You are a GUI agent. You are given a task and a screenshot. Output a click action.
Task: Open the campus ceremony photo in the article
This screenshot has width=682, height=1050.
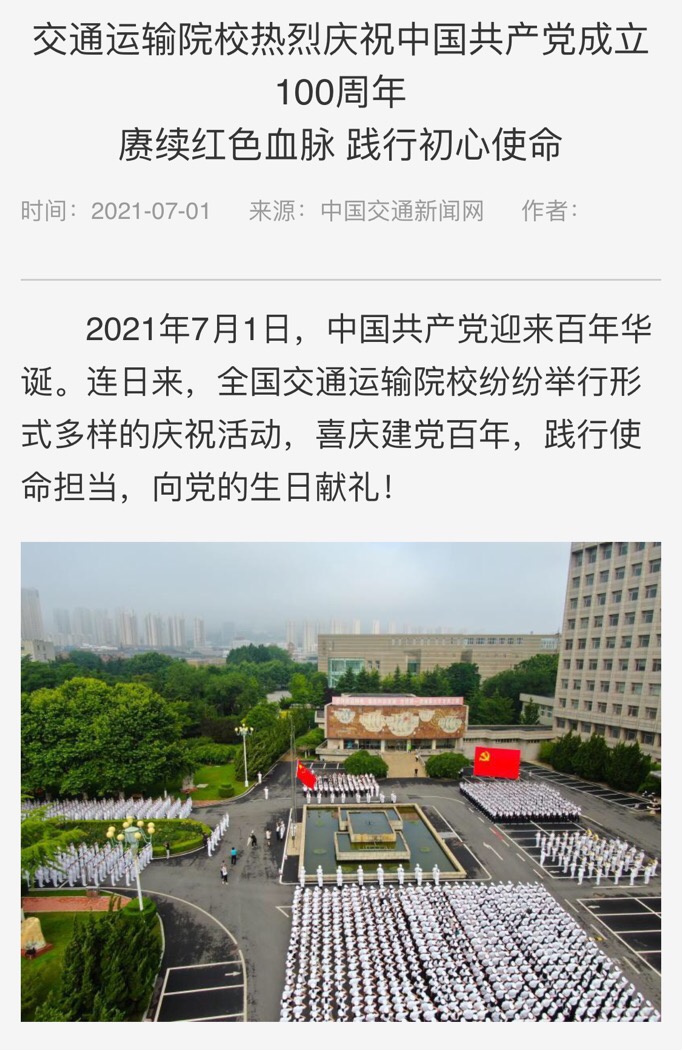[x=340, y=781]
